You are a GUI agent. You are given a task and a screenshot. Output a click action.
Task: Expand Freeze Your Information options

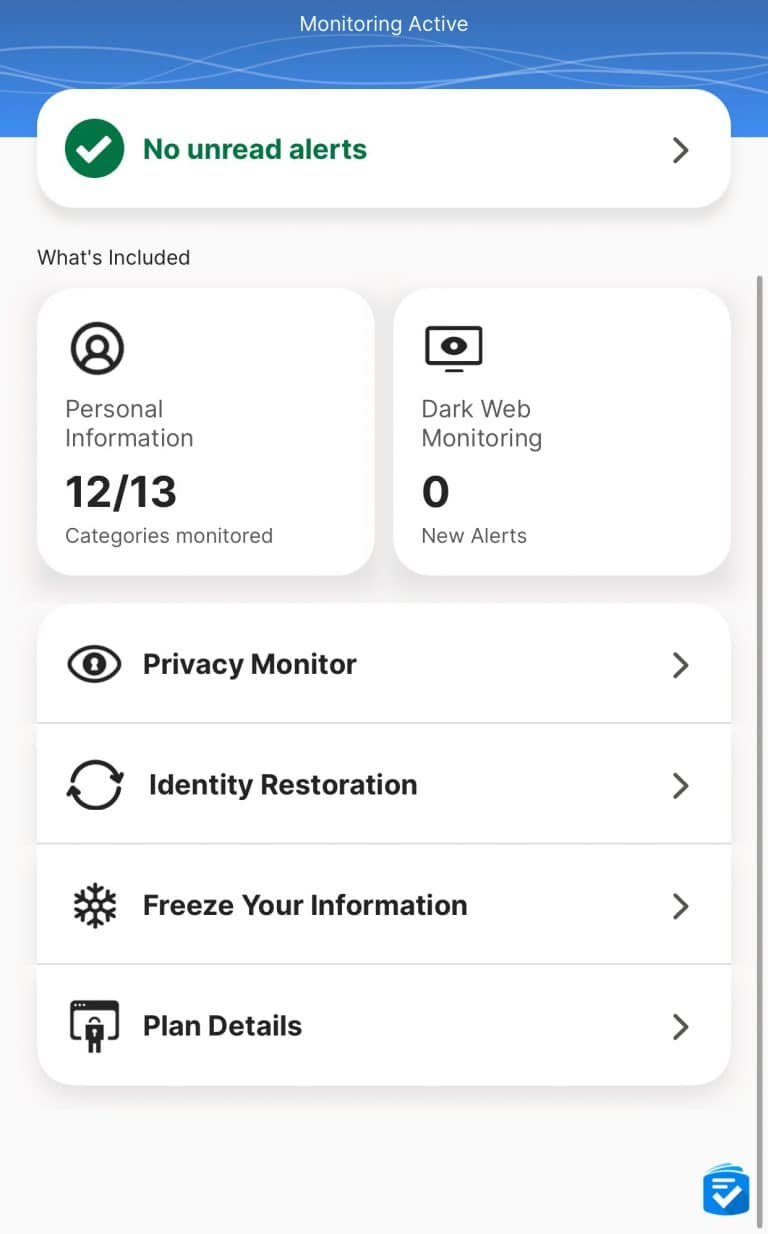pos(681,906)
